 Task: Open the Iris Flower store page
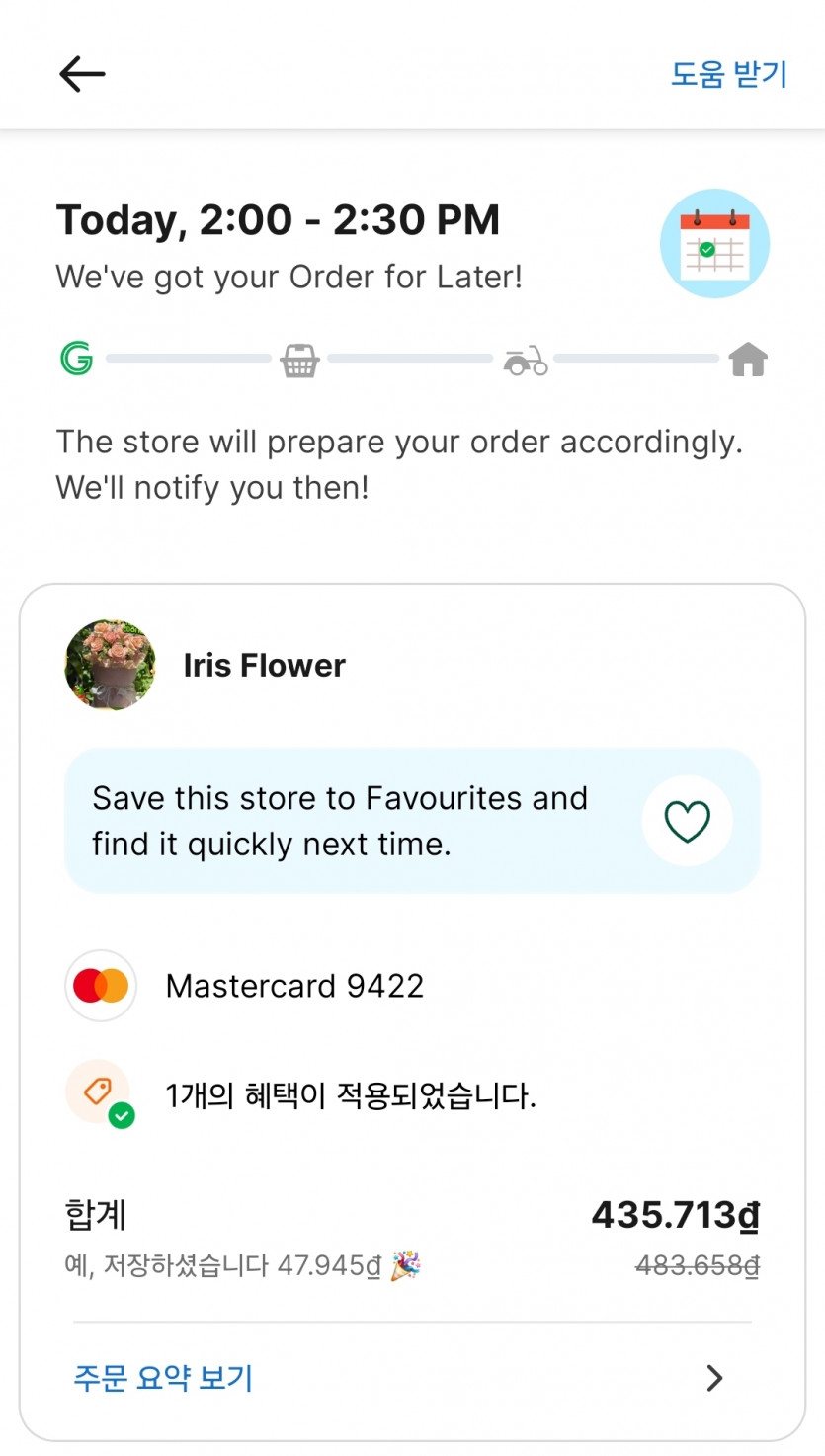(264, 666)
